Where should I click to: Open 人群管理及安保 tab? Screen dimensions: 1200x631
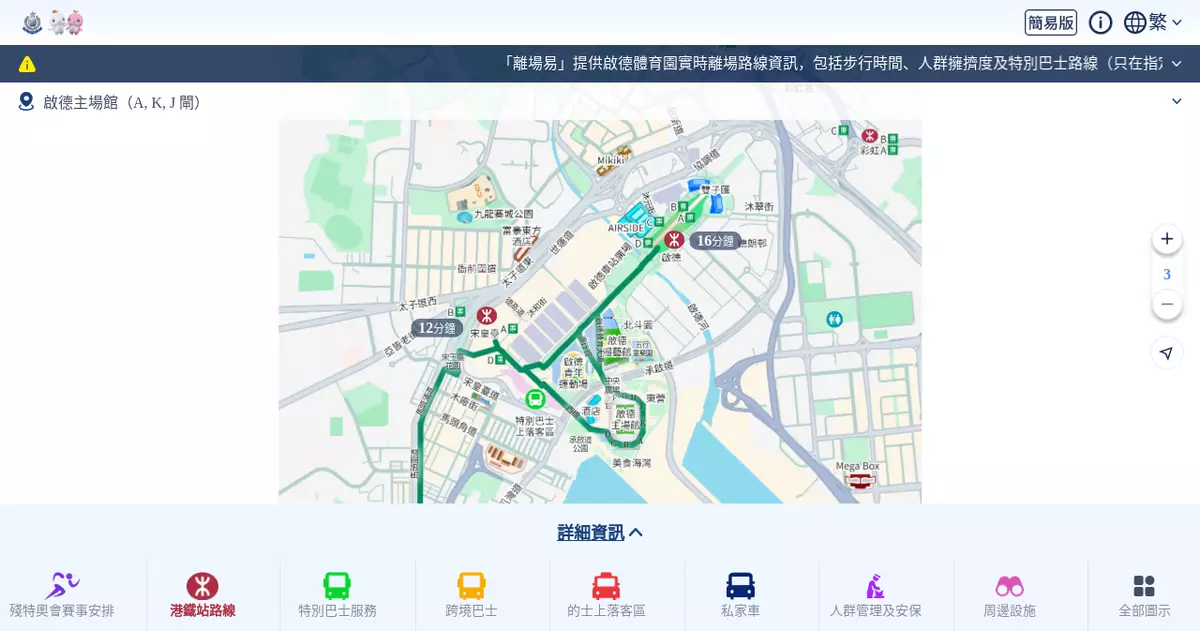[875, 596]
